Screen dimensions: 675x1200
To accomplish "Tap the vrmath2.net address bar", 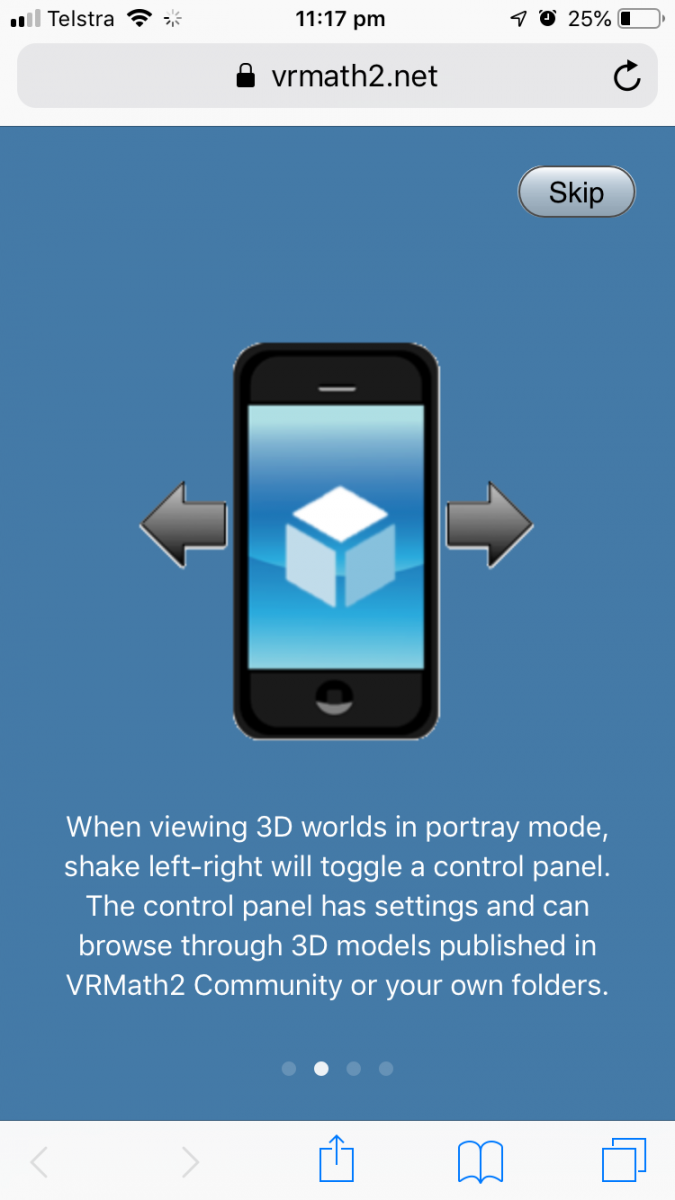I will coord(336,76).
